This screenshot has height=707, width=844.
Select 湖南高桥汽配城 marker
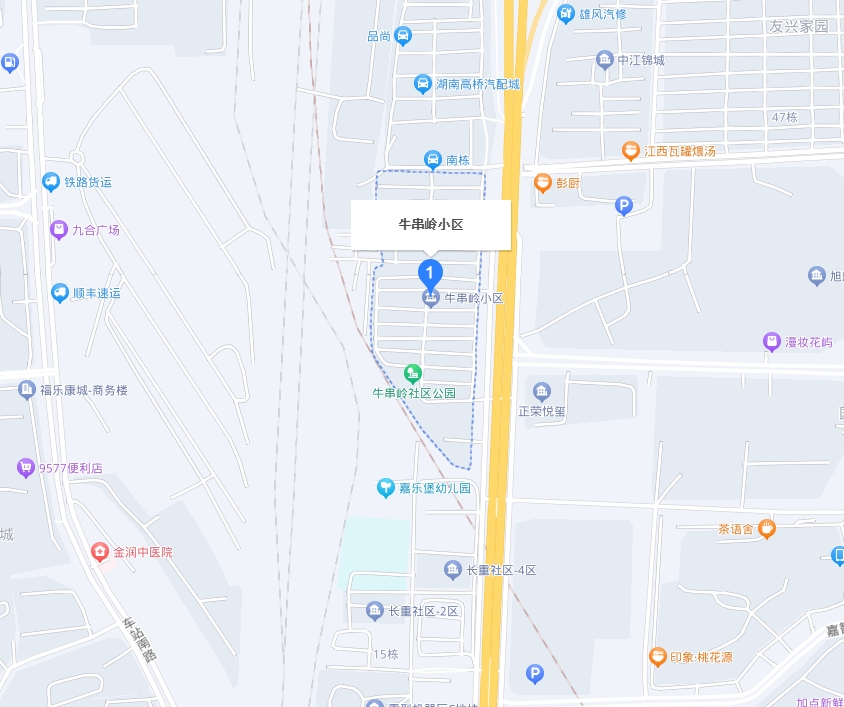coord(423,85)
